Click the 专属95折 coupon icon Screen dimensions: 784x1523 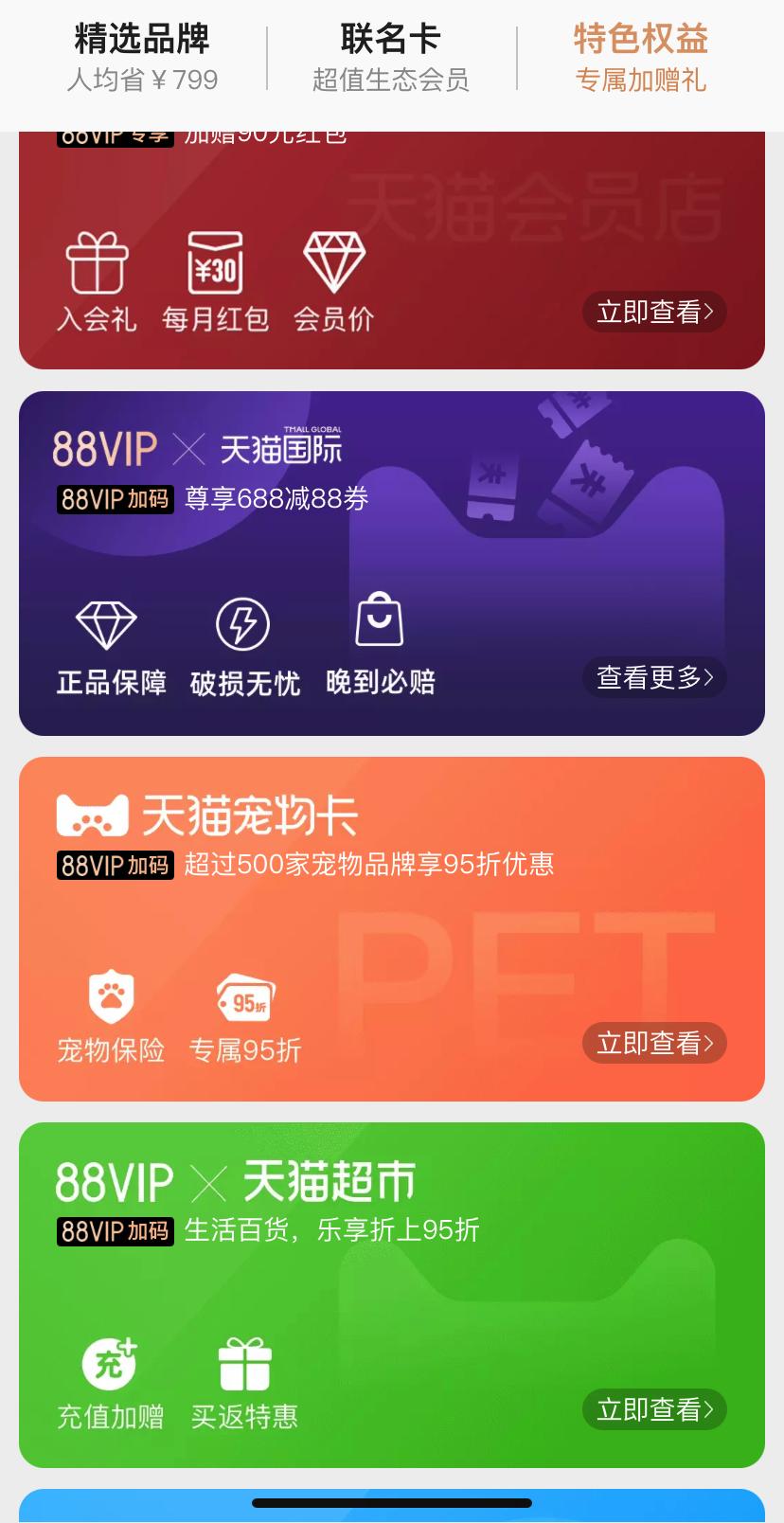tap(244, 994)
